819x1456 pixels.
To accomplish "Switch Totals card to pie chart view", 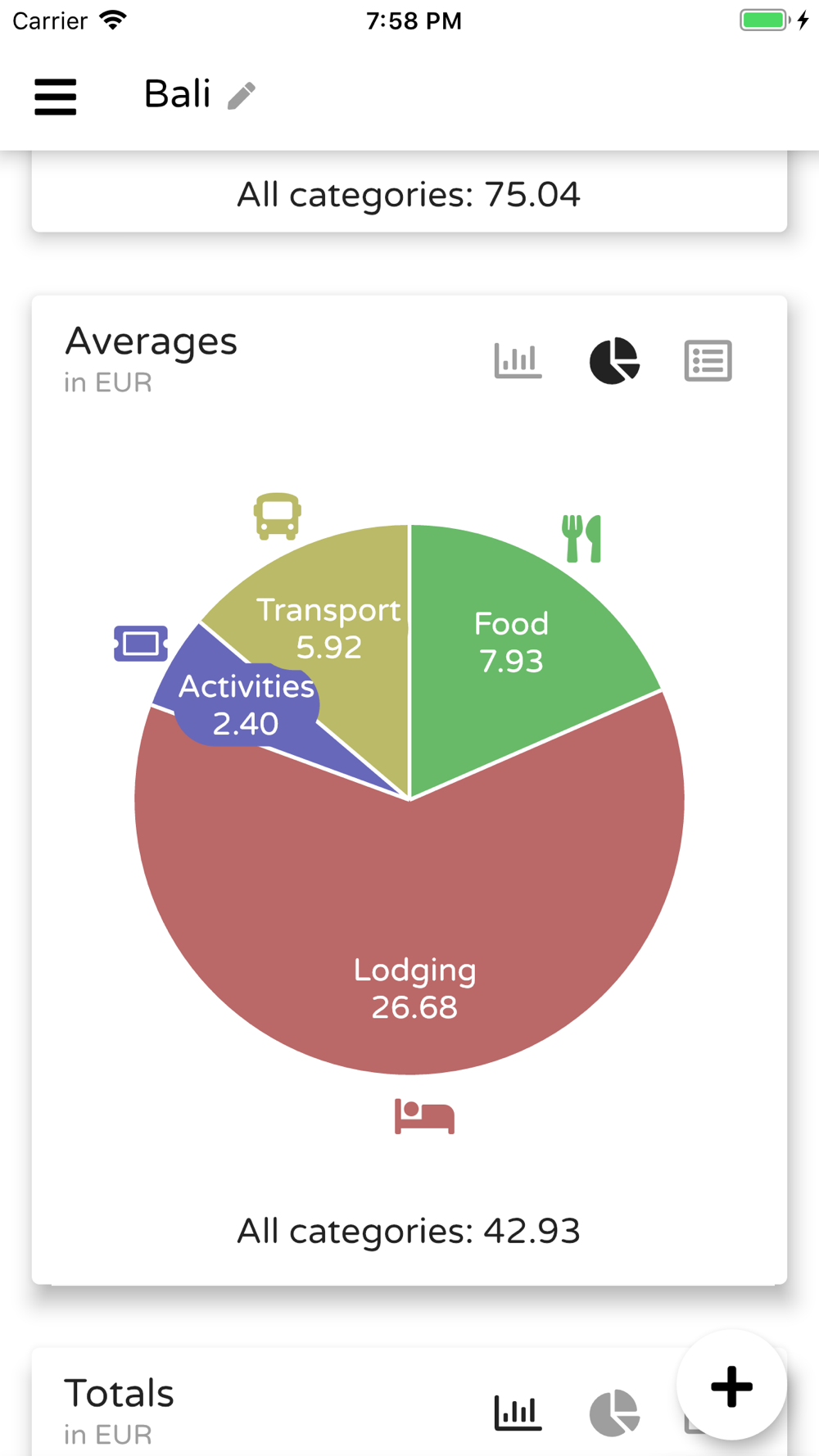I will 613,1413.
